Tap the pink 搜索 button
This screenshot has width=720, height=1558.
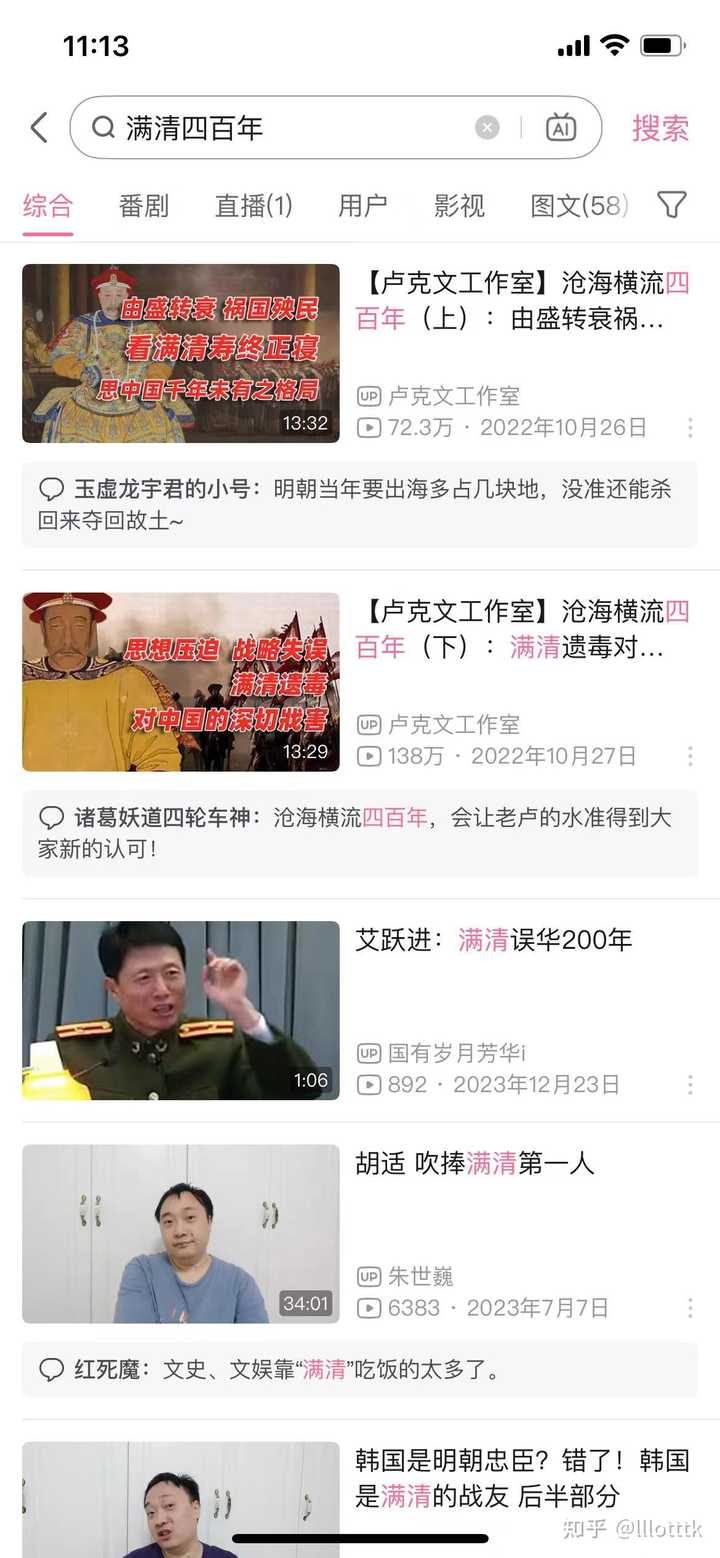click(660, 128)
